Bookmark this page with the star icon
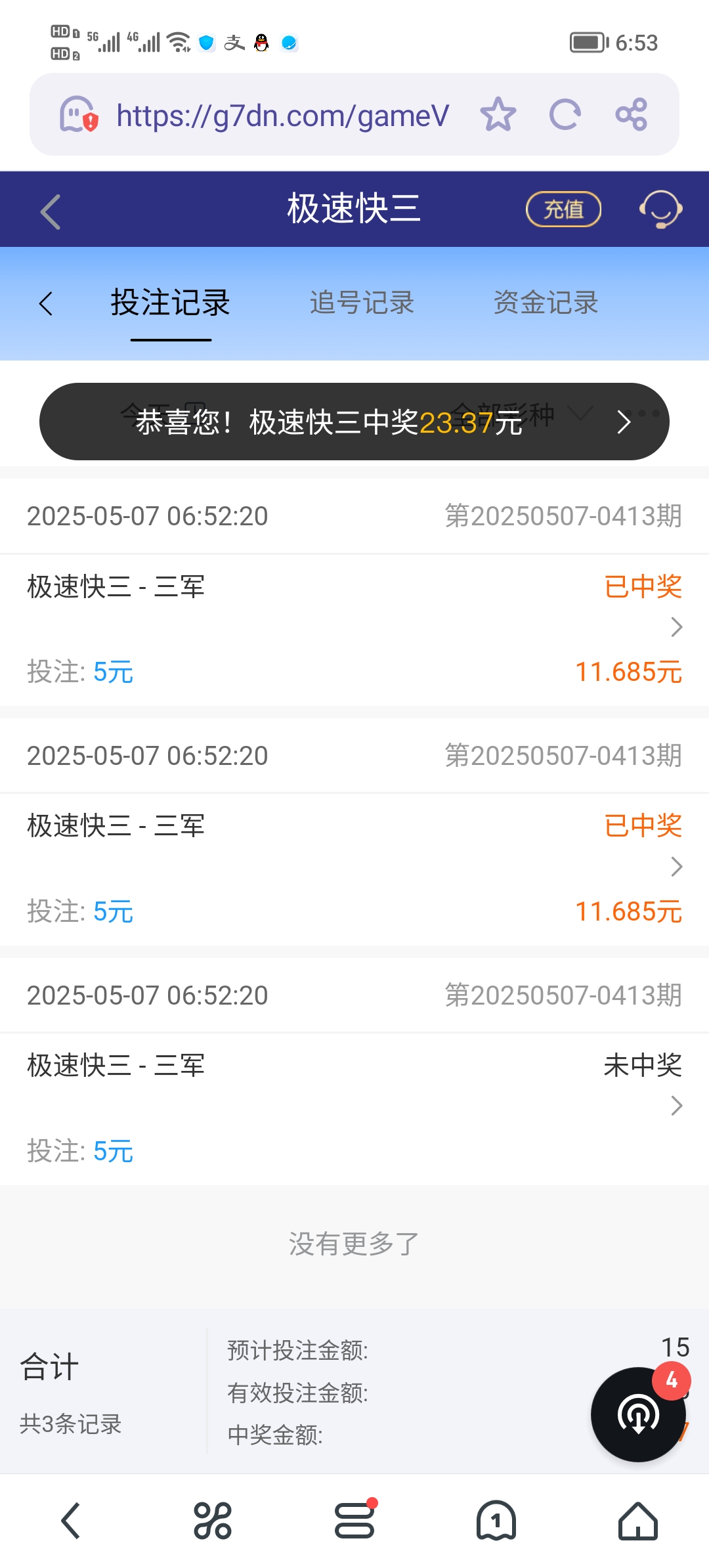This screenshot has width=709, height=1568. (x=498, y=115)
